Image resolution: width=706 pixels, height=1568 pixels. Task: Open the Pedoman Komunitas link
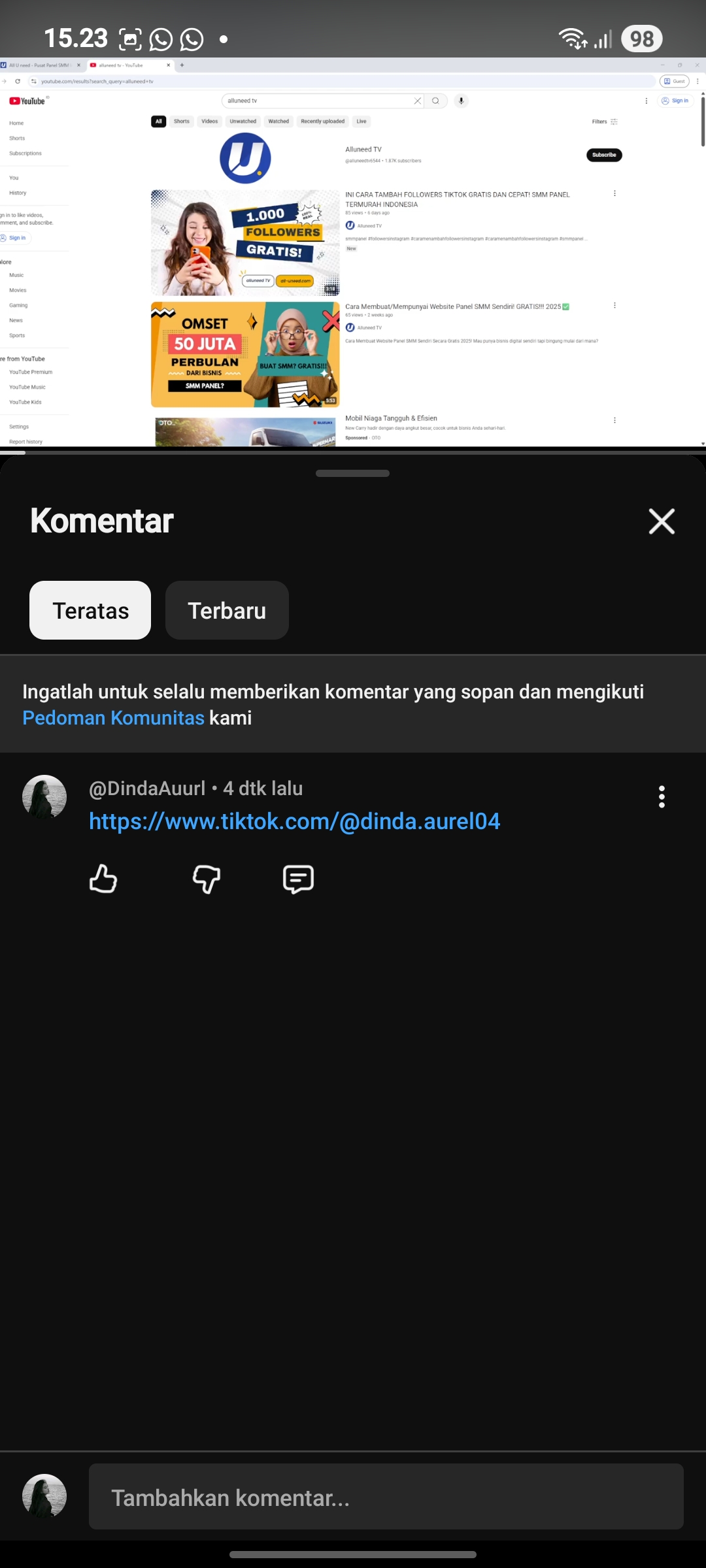point(114,718)
